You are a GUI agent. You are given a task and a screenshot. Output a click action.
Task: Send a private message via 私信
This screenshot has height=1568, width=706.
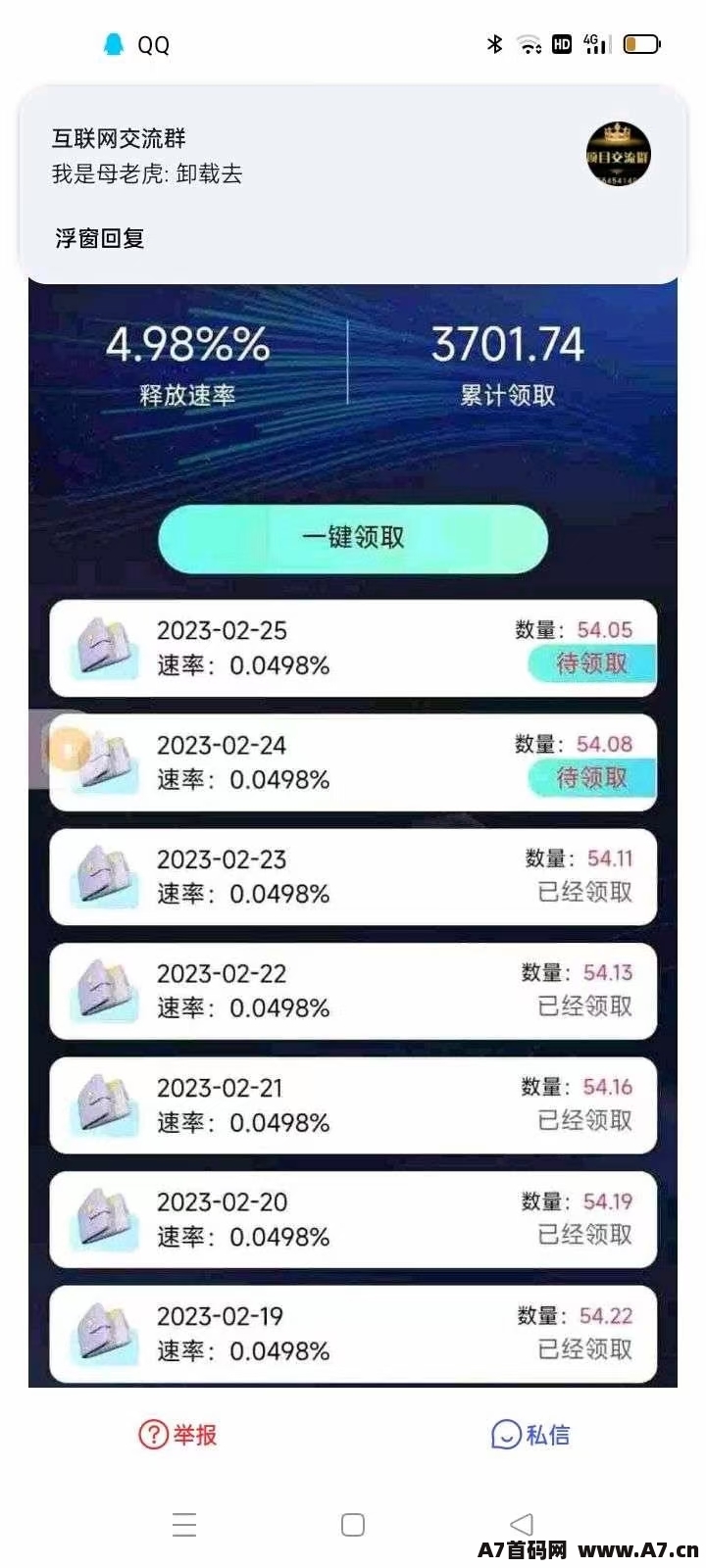tap(529, 1435)
